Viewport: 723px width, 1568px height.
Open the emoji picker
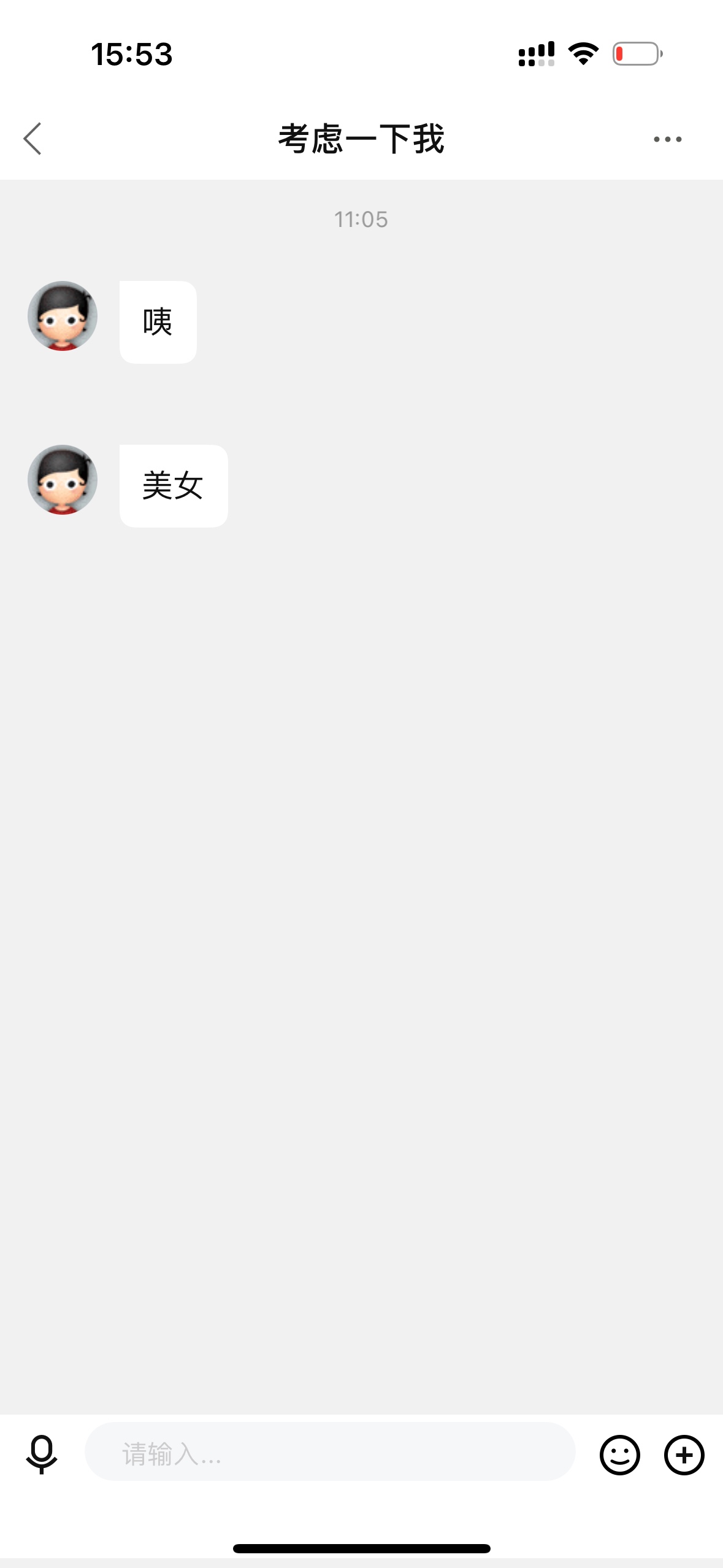(619, 1455)
